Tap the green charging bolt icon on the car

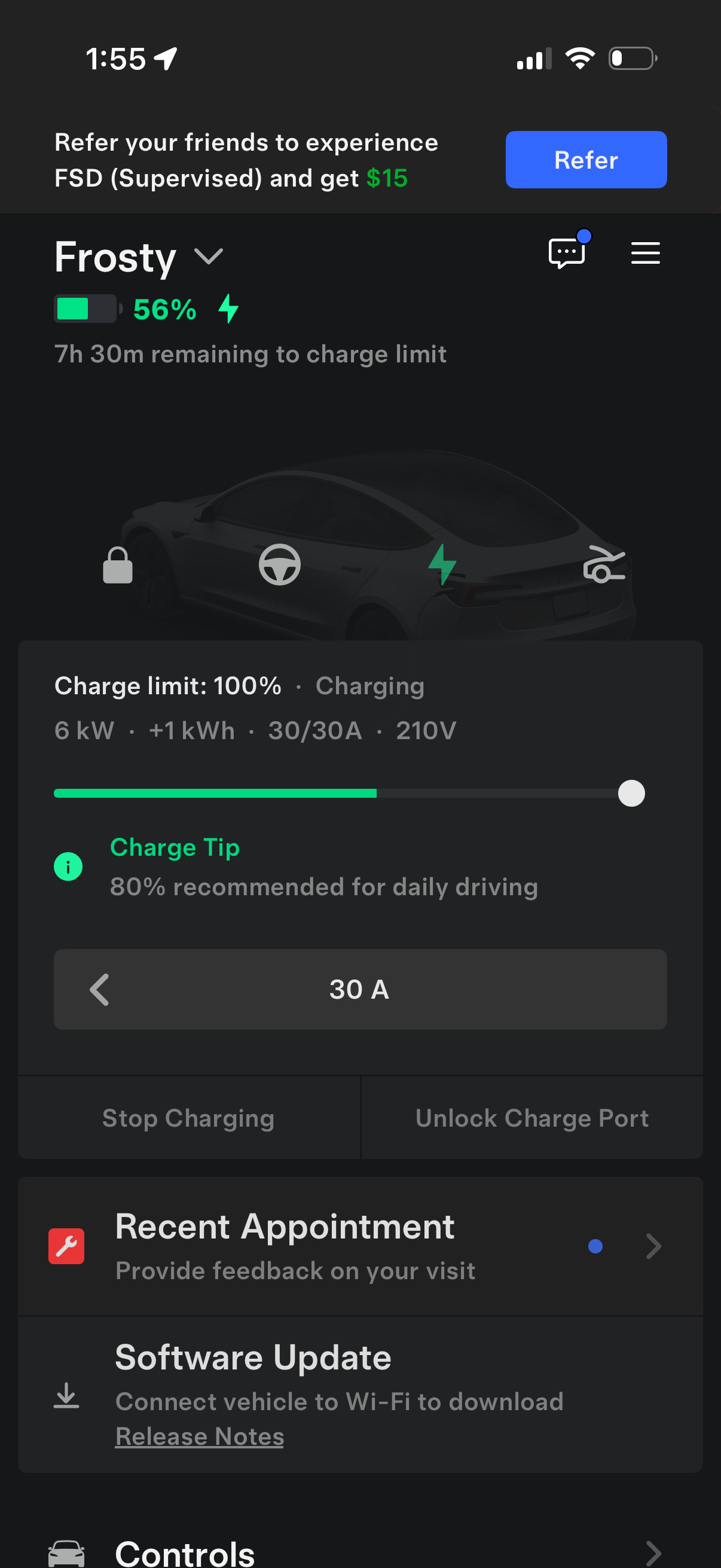(442, 565)
